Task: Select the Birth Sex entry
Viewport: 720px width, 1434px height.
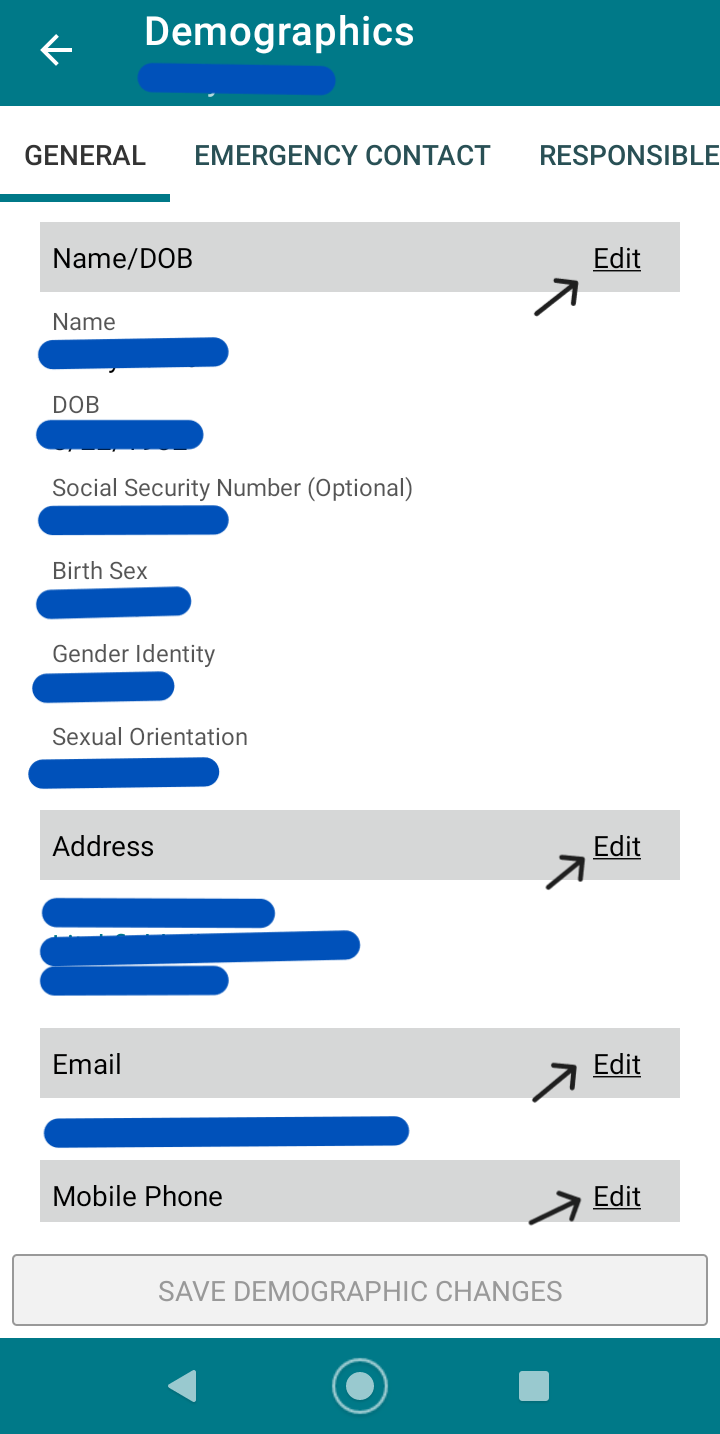Action: tap(113, 601)
